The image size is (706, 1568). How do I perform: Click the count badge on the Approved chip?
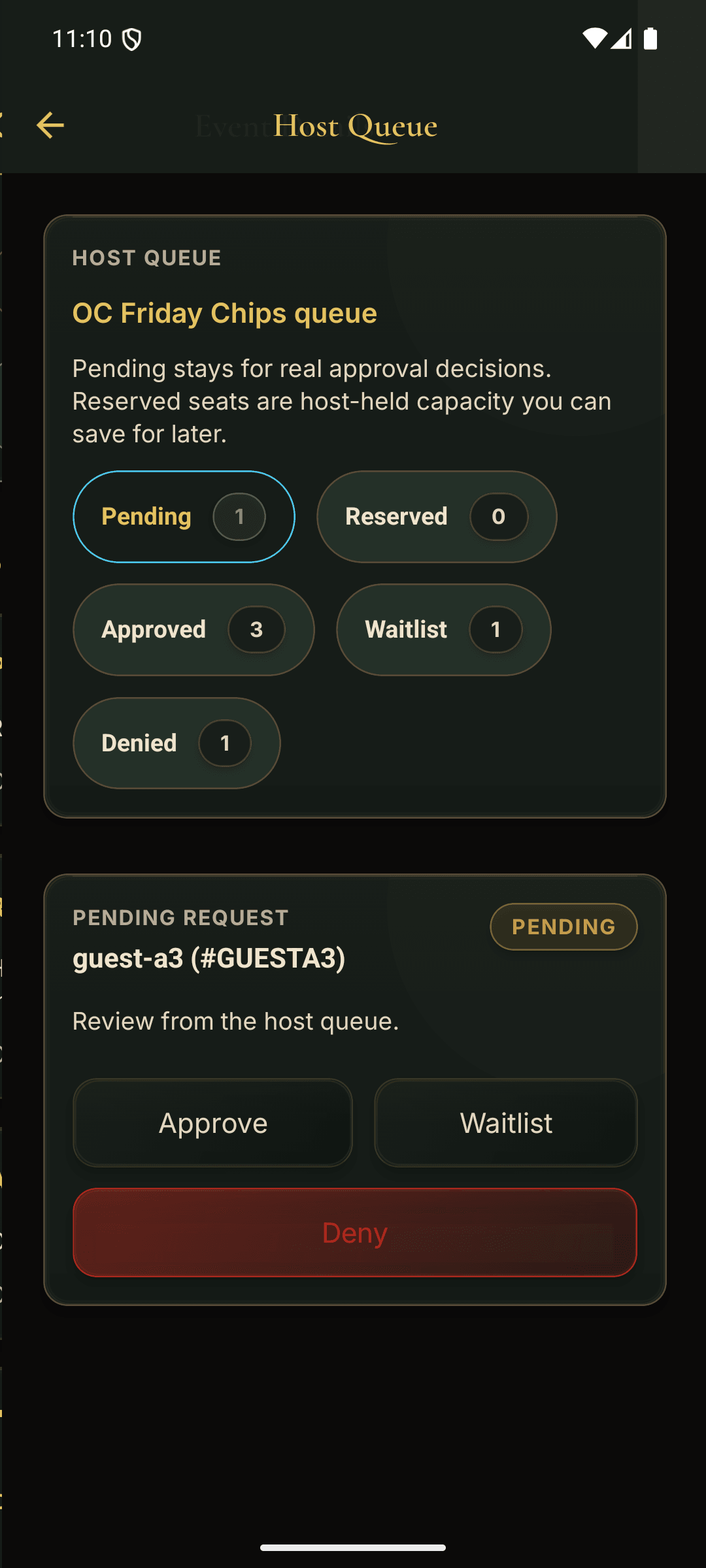[257, 629]
